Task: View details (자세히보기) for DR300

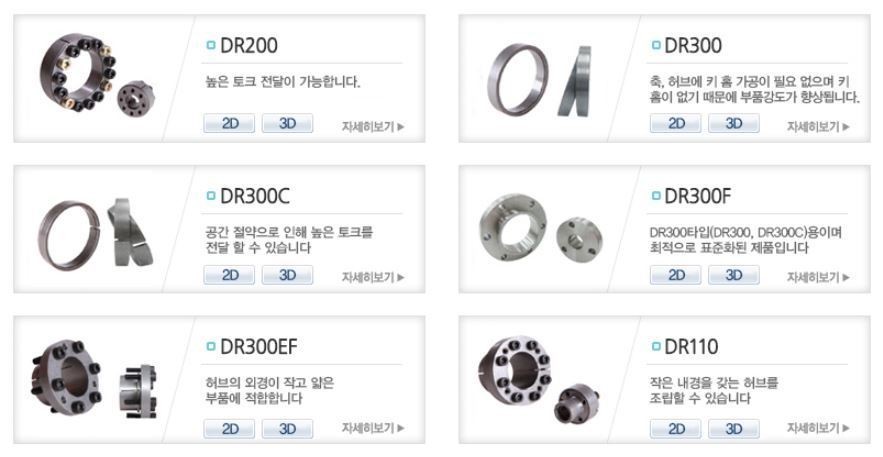Action: [x=818, y=127]
